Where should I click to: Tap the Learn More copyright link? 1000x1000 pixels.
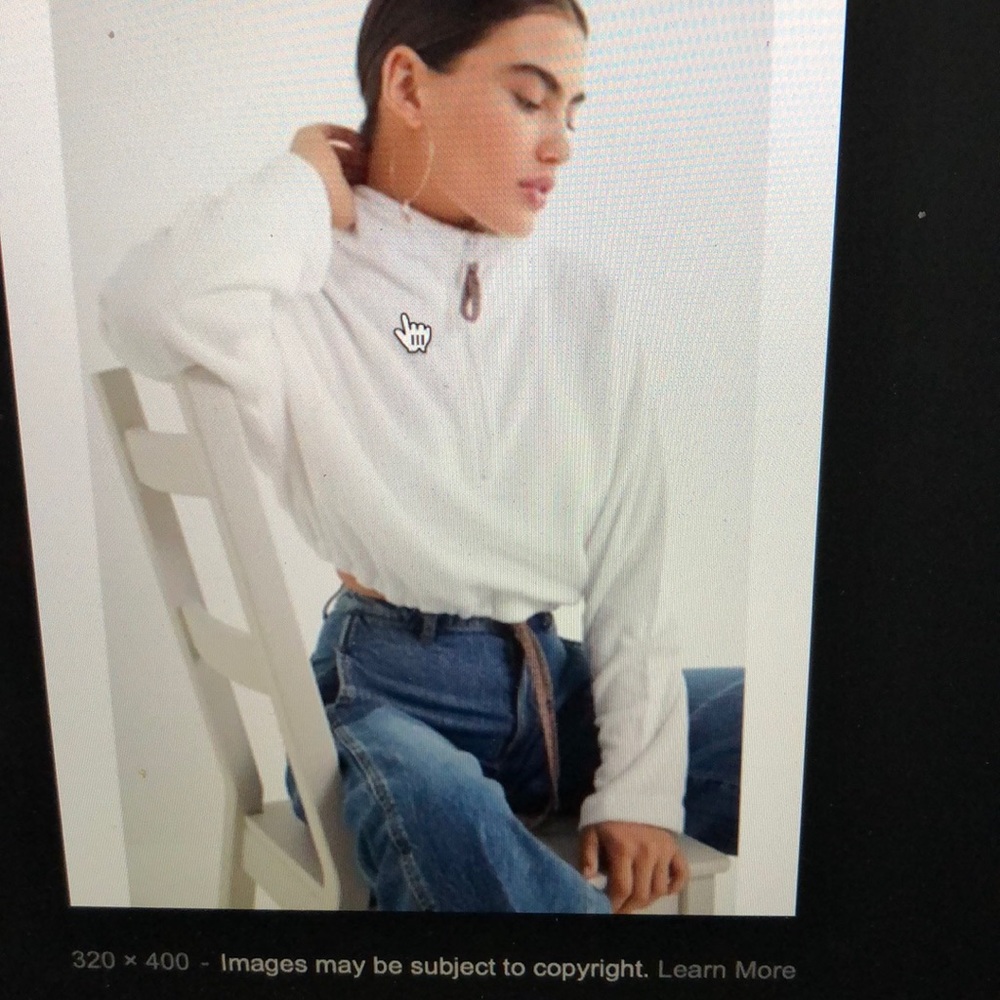[x=727, y=969]
